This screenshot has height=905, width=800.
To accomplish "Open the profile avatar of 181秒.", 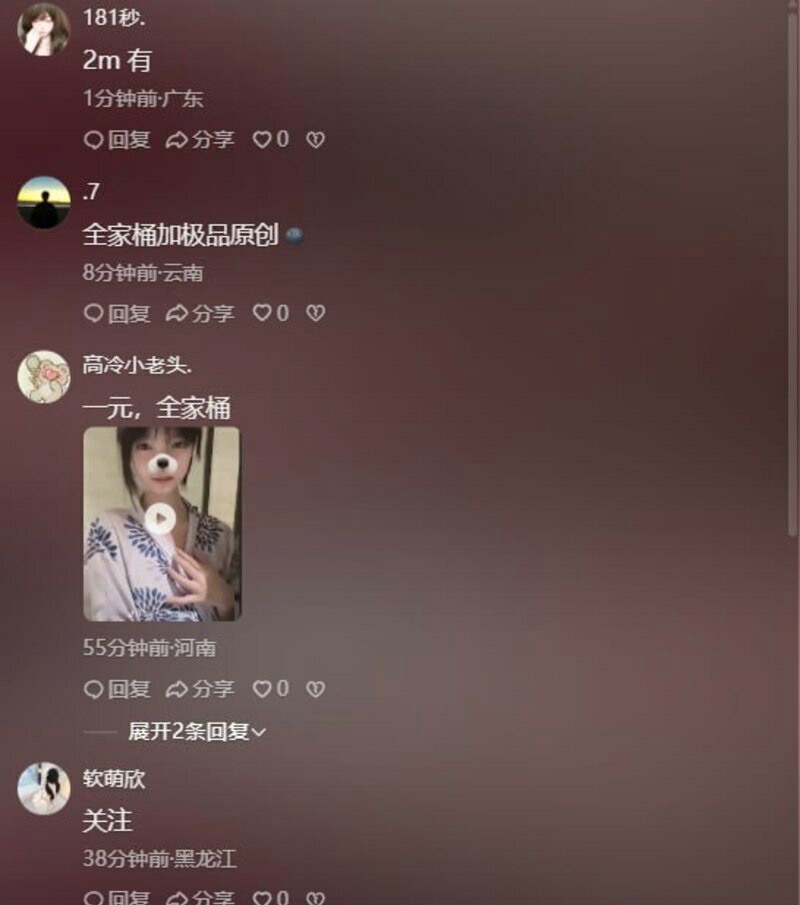I will (x=43, y=29).
